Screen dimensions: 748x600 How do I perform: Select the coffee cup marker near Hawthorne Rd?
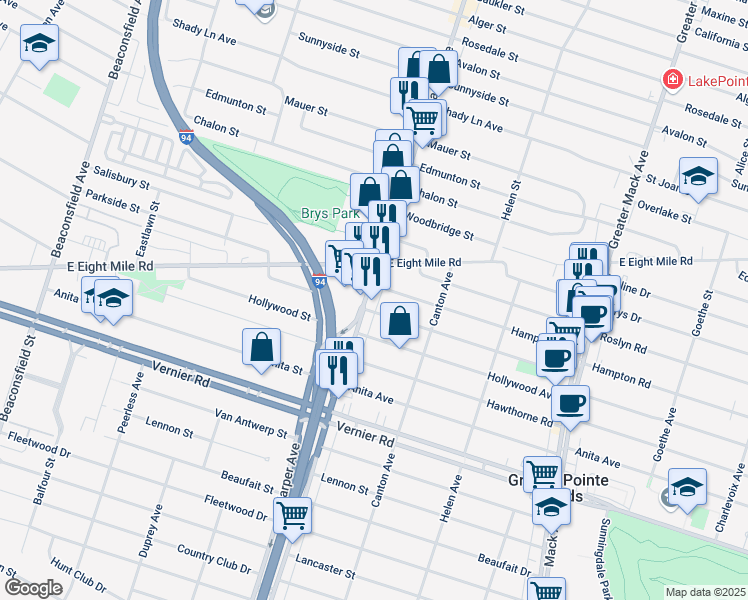point(570,403)
